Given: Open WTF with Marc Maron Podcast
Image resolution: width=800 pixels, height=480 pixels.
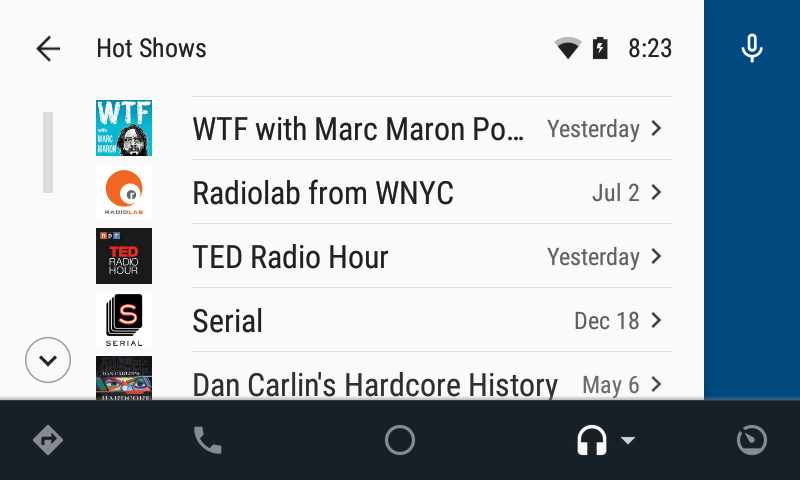Looking at the screenshot, I should coord(380,129).
